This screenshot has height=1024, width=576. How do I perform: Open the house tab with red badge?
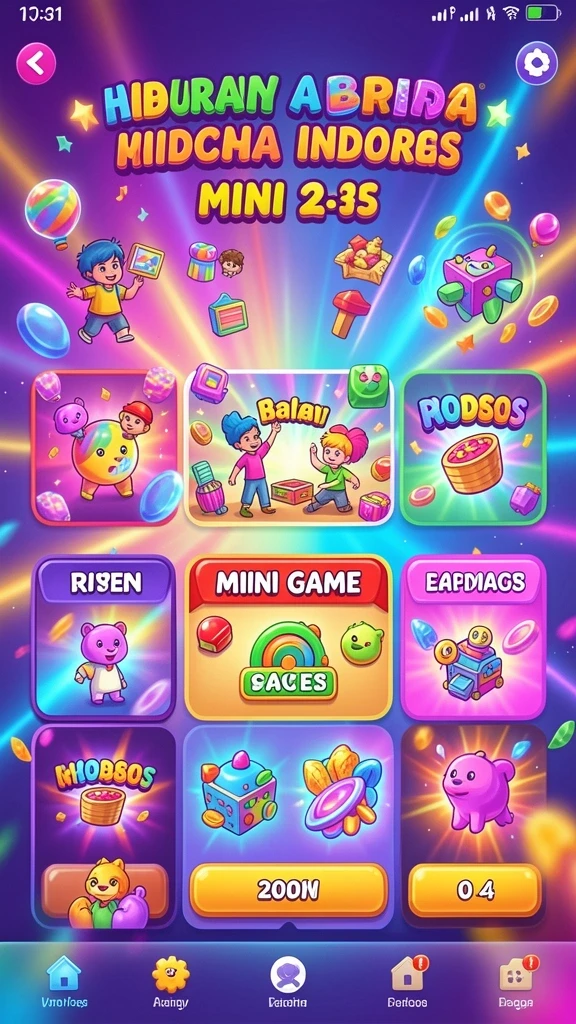coord(407,982)
